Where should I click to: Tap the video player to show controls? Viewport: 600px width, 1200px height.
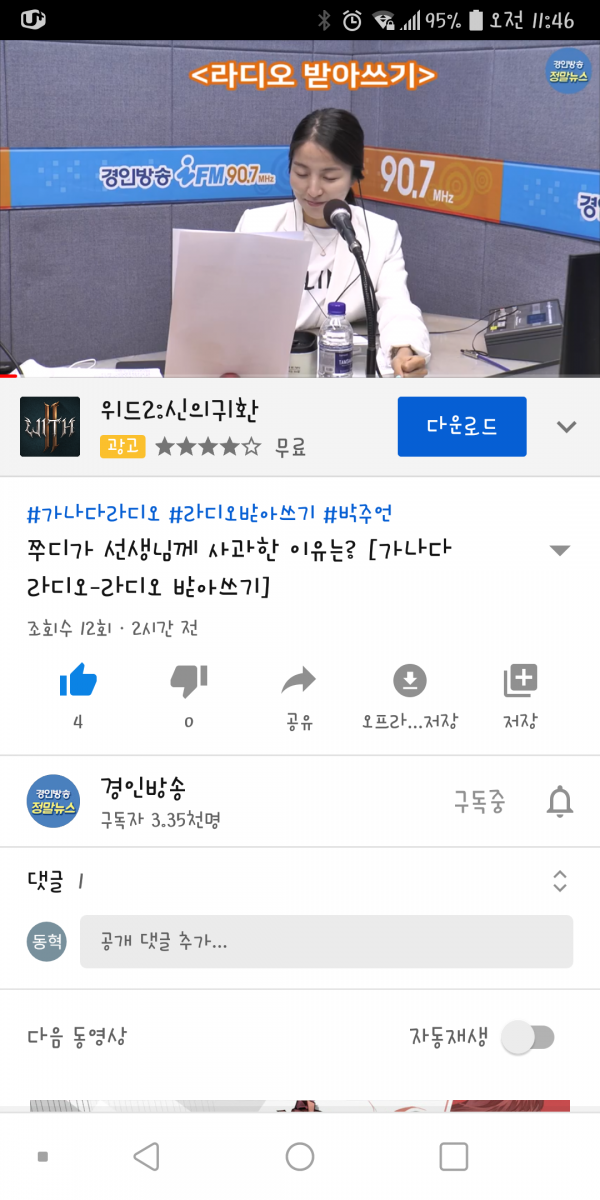[300, 210]
